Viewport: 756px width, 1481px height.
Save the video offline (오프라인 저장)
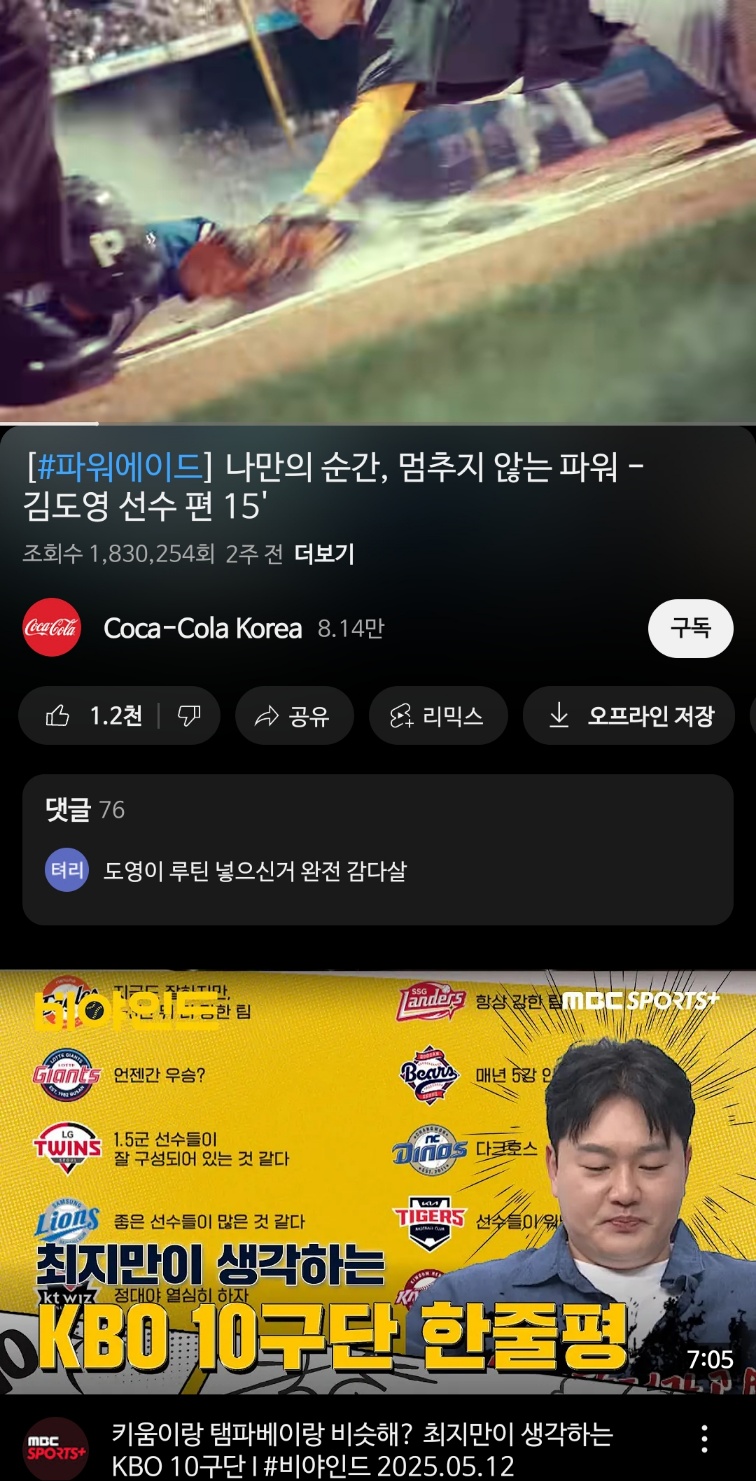pyautogui.click(x=633, y=716)
